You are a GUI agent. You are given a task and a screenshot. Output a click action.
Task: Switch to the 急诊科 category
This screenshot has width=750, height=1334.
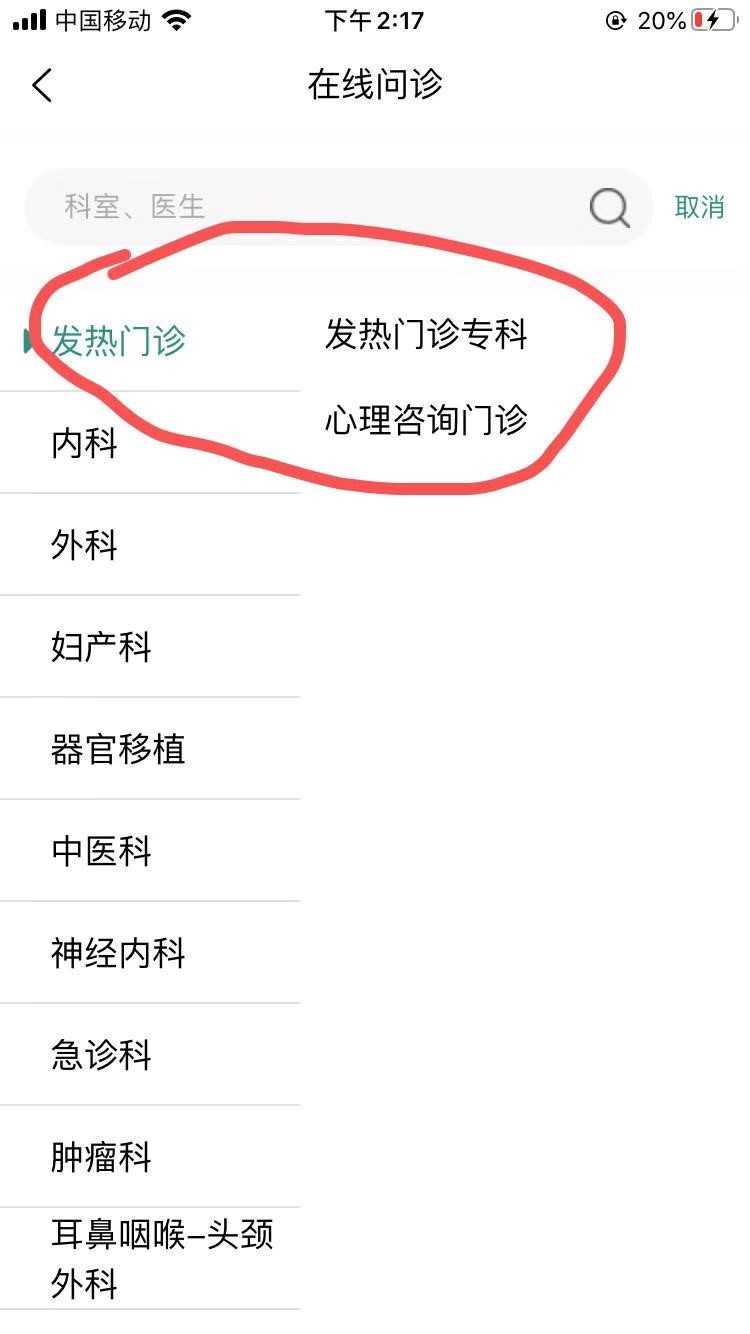point(101,1056)
